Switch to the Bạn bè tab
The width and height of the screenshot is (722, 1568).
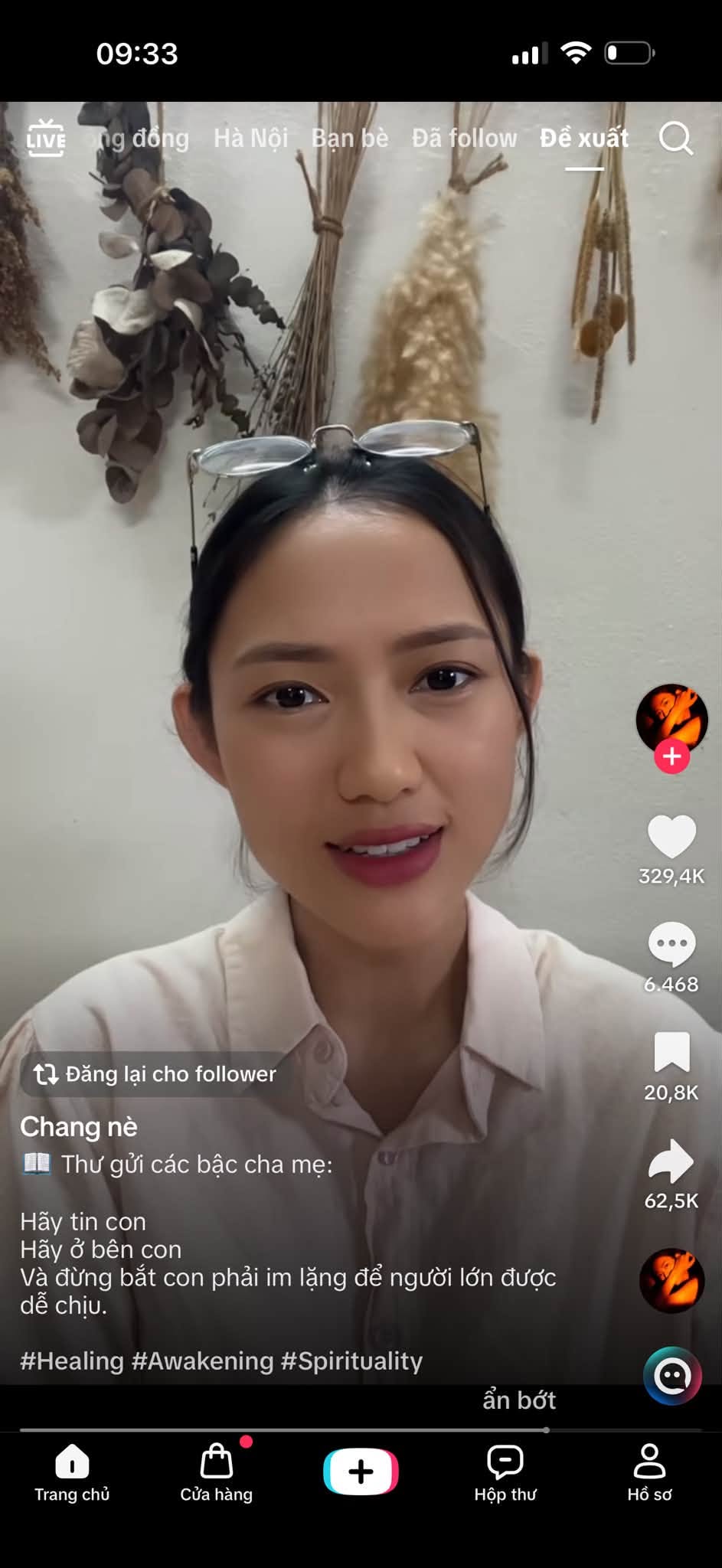pos(350,139)
